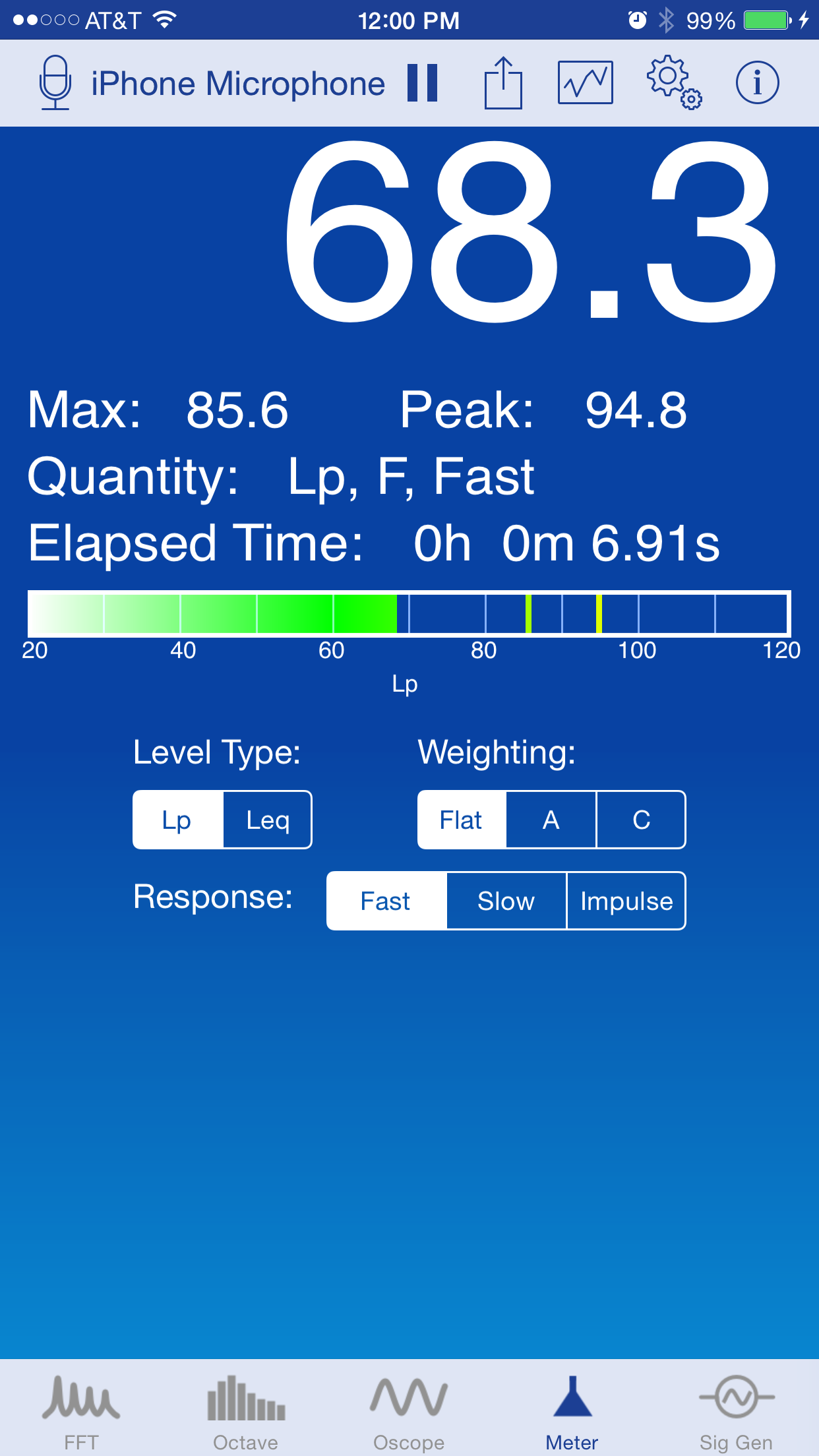Switch level type to Leq
819x1456 pixels.
click(x=268, y=820)
